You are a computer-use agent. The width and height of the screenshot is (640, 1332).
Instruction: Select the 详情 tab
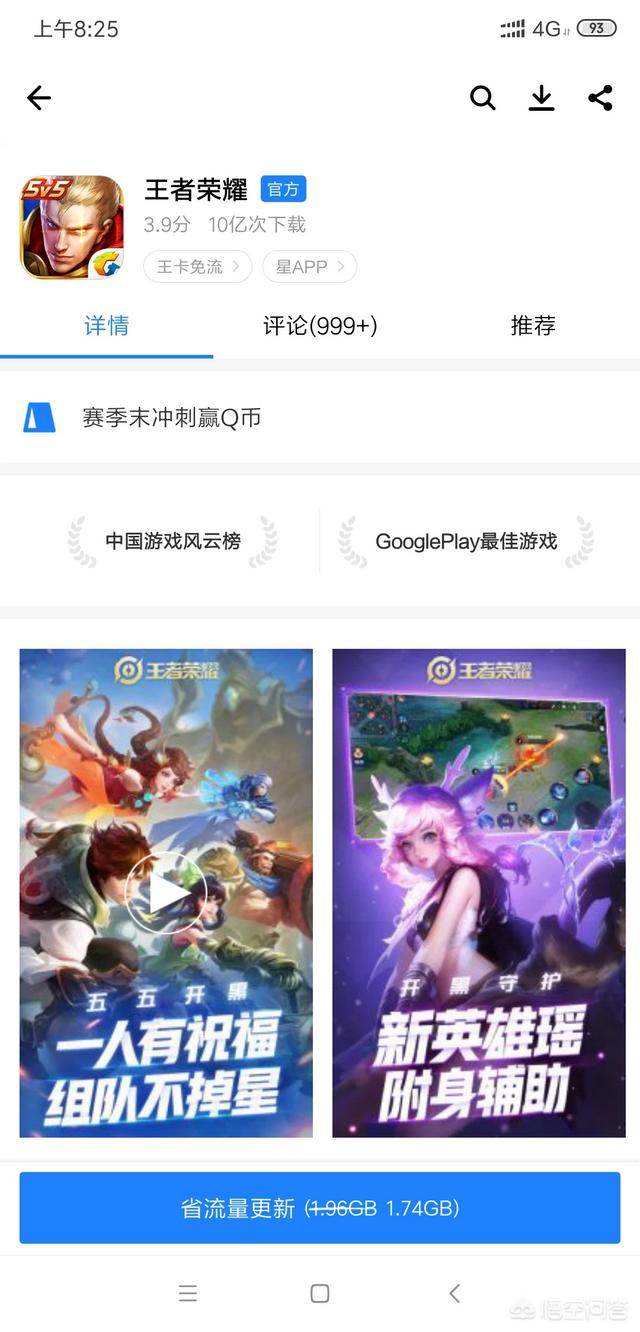point(106,326)
